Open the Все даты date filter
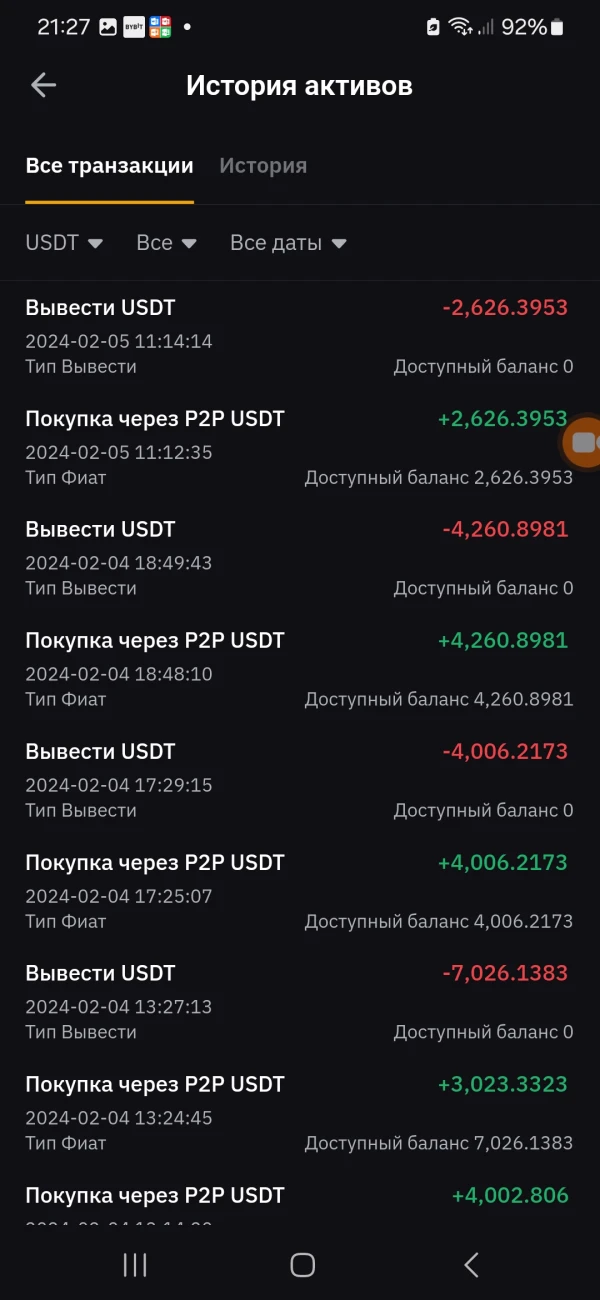 tap(288, 243)
